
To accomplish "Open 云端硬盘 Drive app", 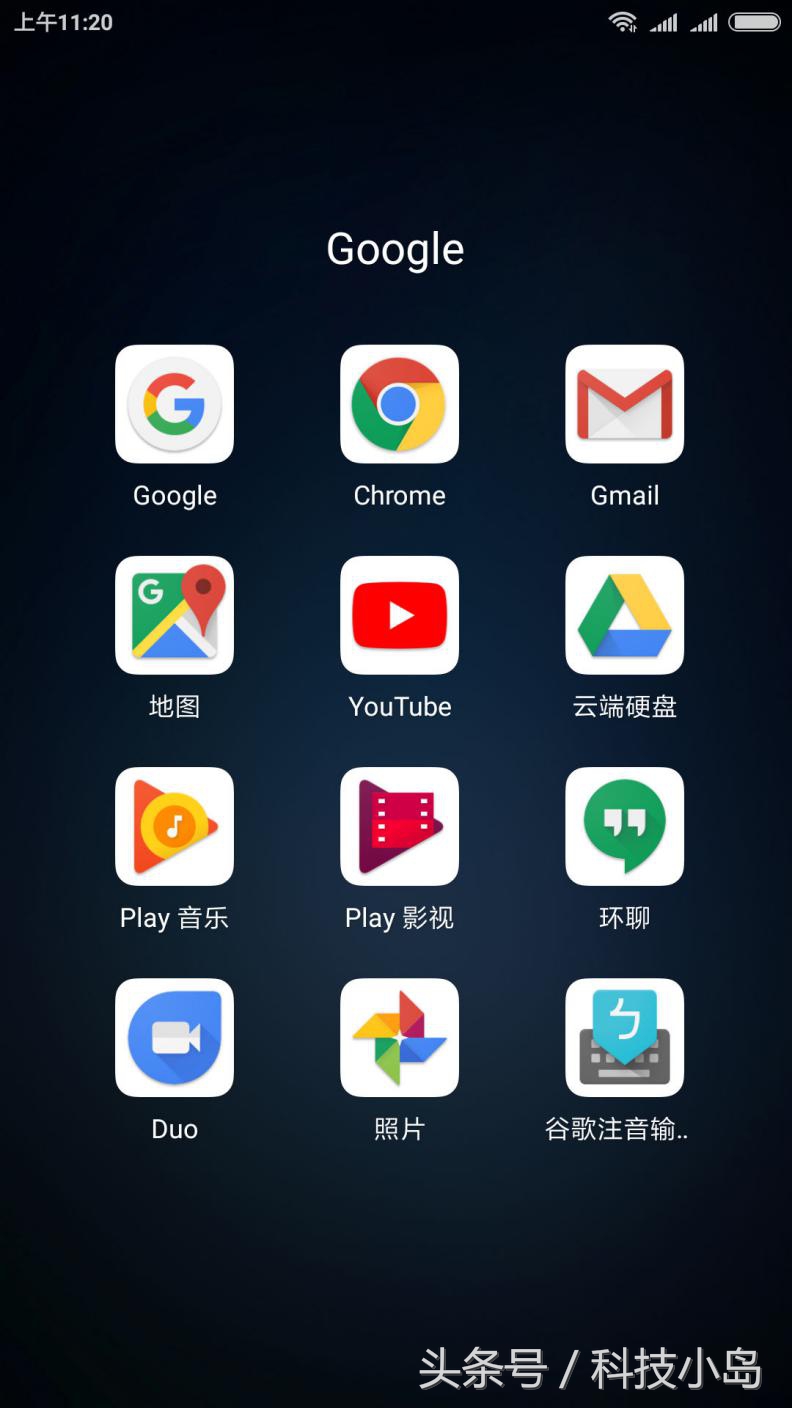I will (x=624, y=615).
